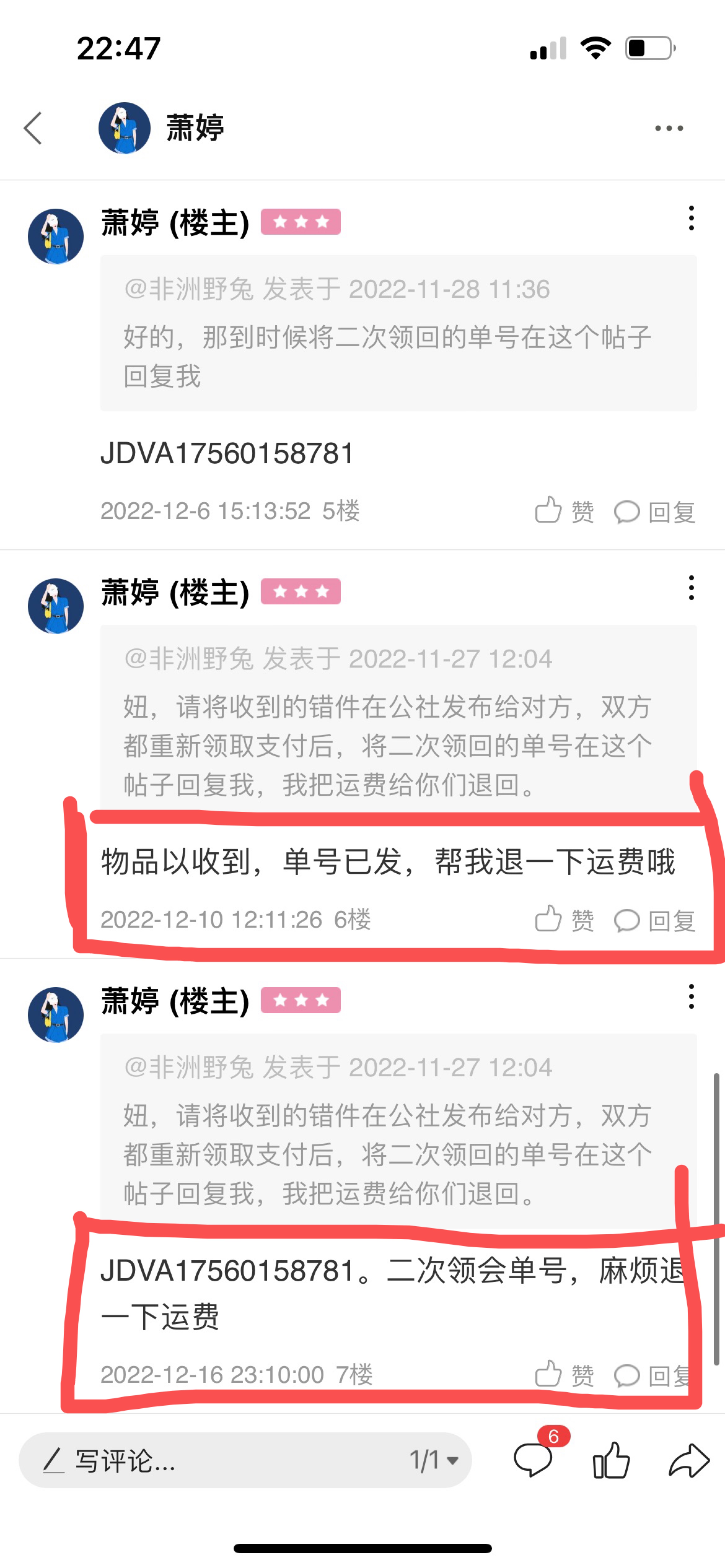Open the options menu on the 6楼 comment
Screen dimensions: 725x1568
[x=691, y=588]
